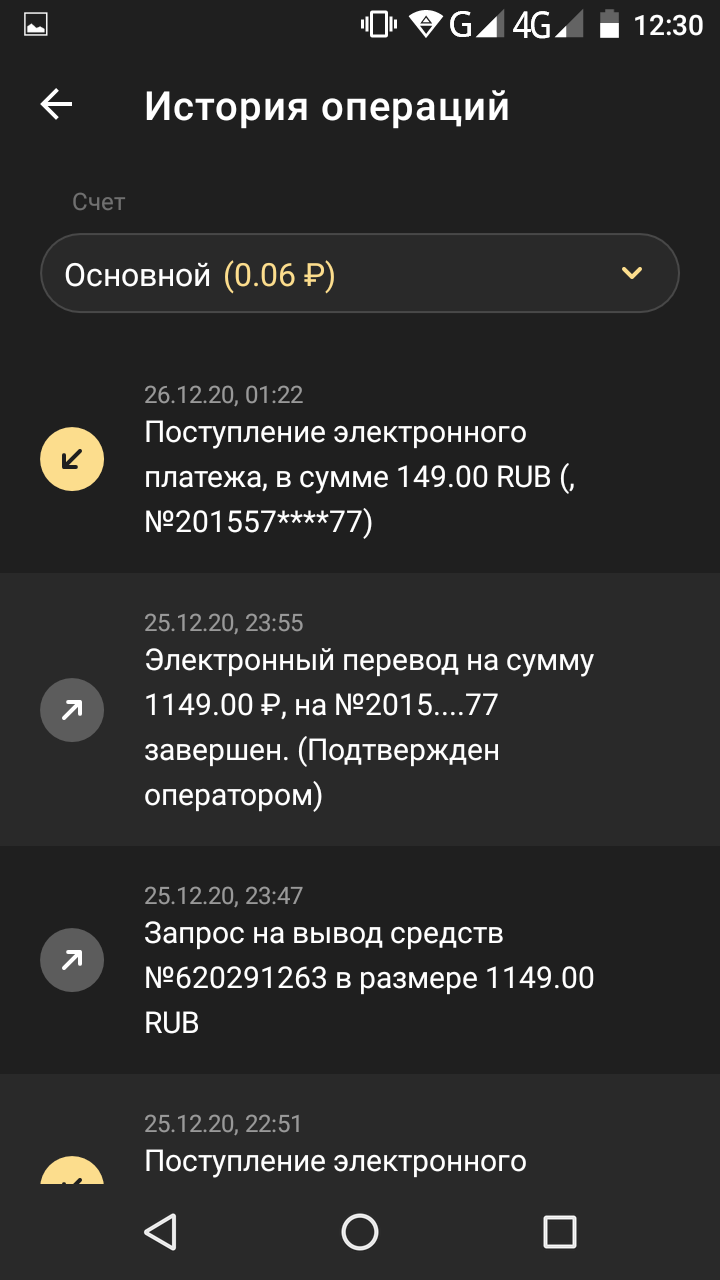The height and width of the screenshot is (1280, 720).
Task: Open the recent apps overview
Action: coord(559,1231)
